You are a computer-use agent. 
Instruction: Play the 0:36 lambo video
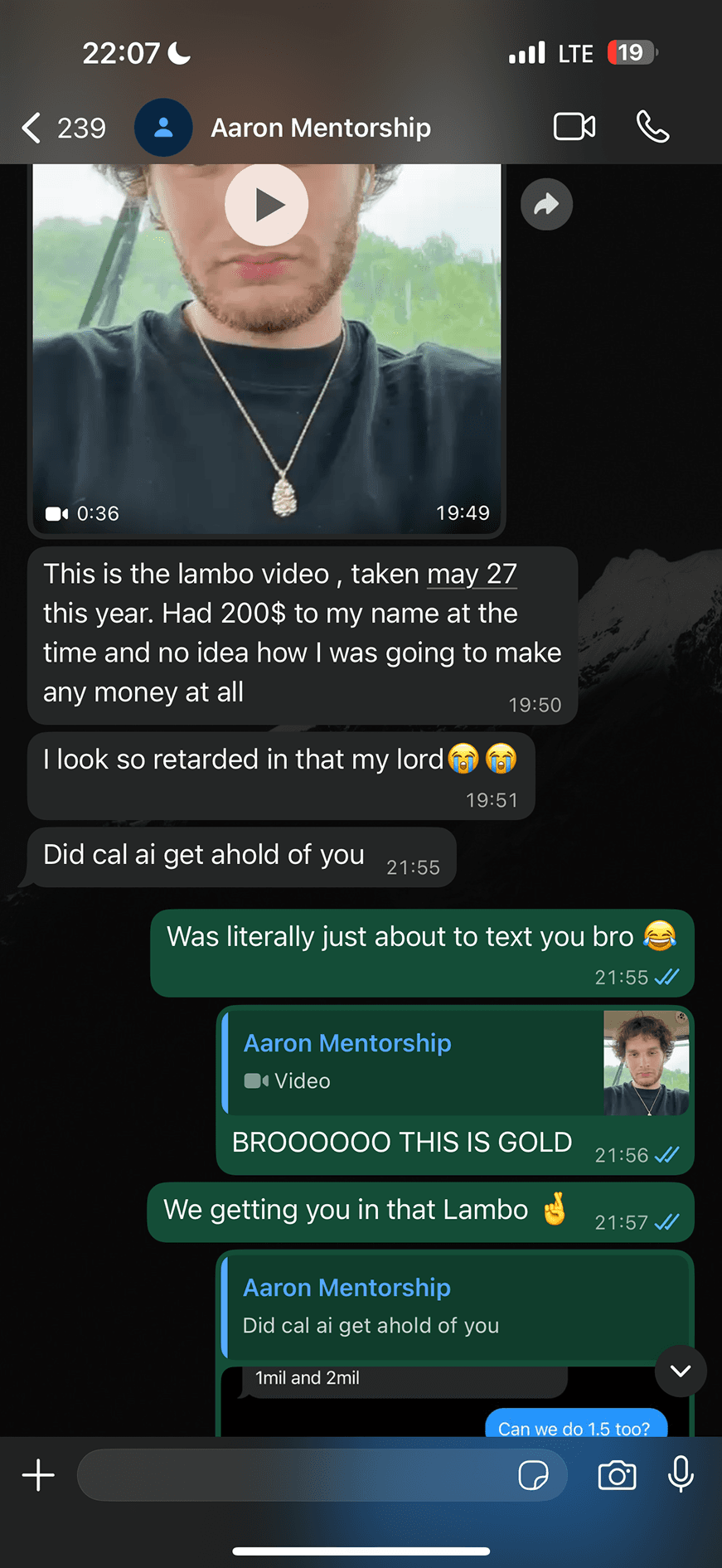pyautogui.click(x=266, y=205)
